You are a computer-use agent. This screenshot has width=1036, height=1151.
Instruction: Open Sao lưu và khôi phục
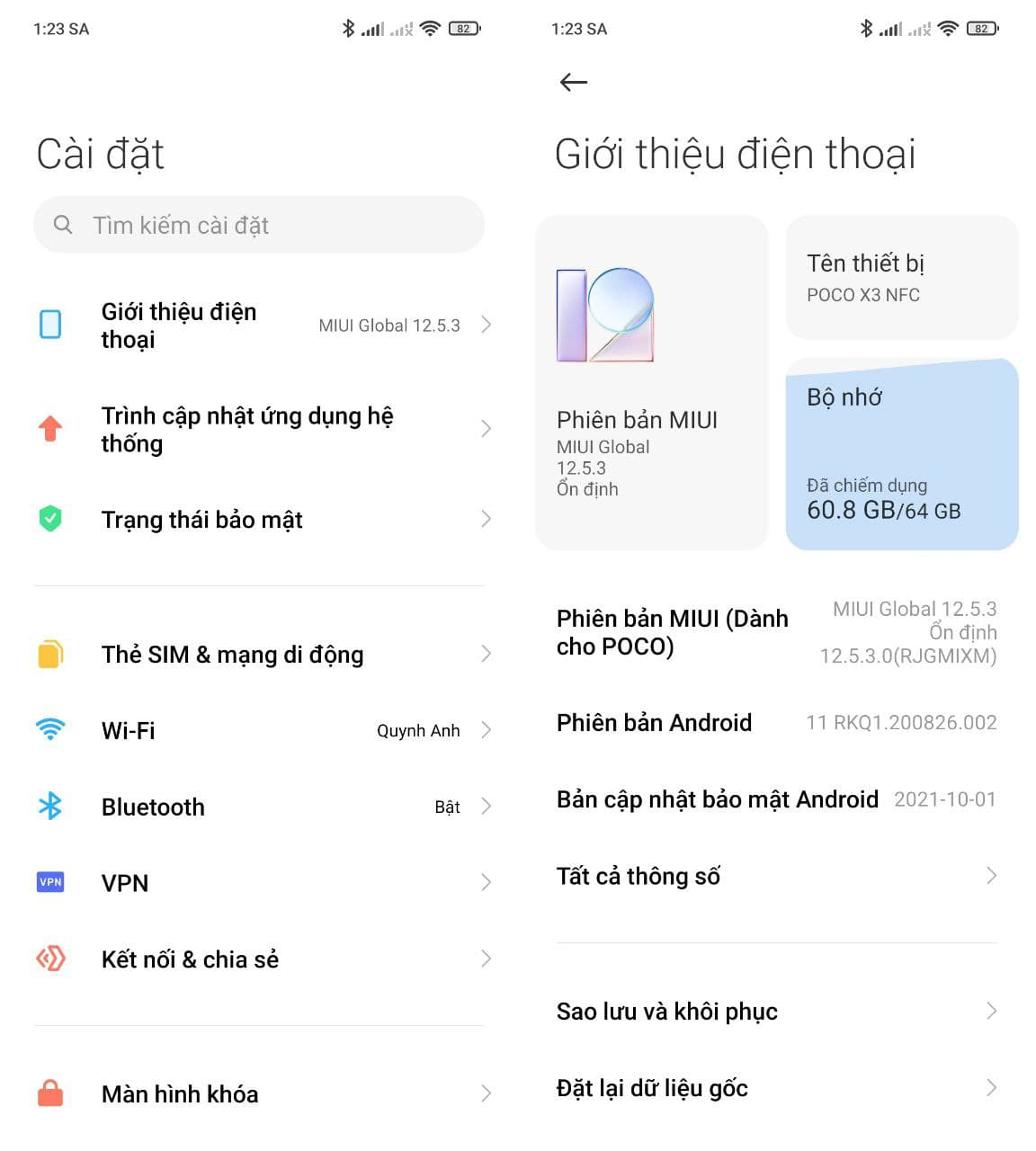tap(776, 1012)
